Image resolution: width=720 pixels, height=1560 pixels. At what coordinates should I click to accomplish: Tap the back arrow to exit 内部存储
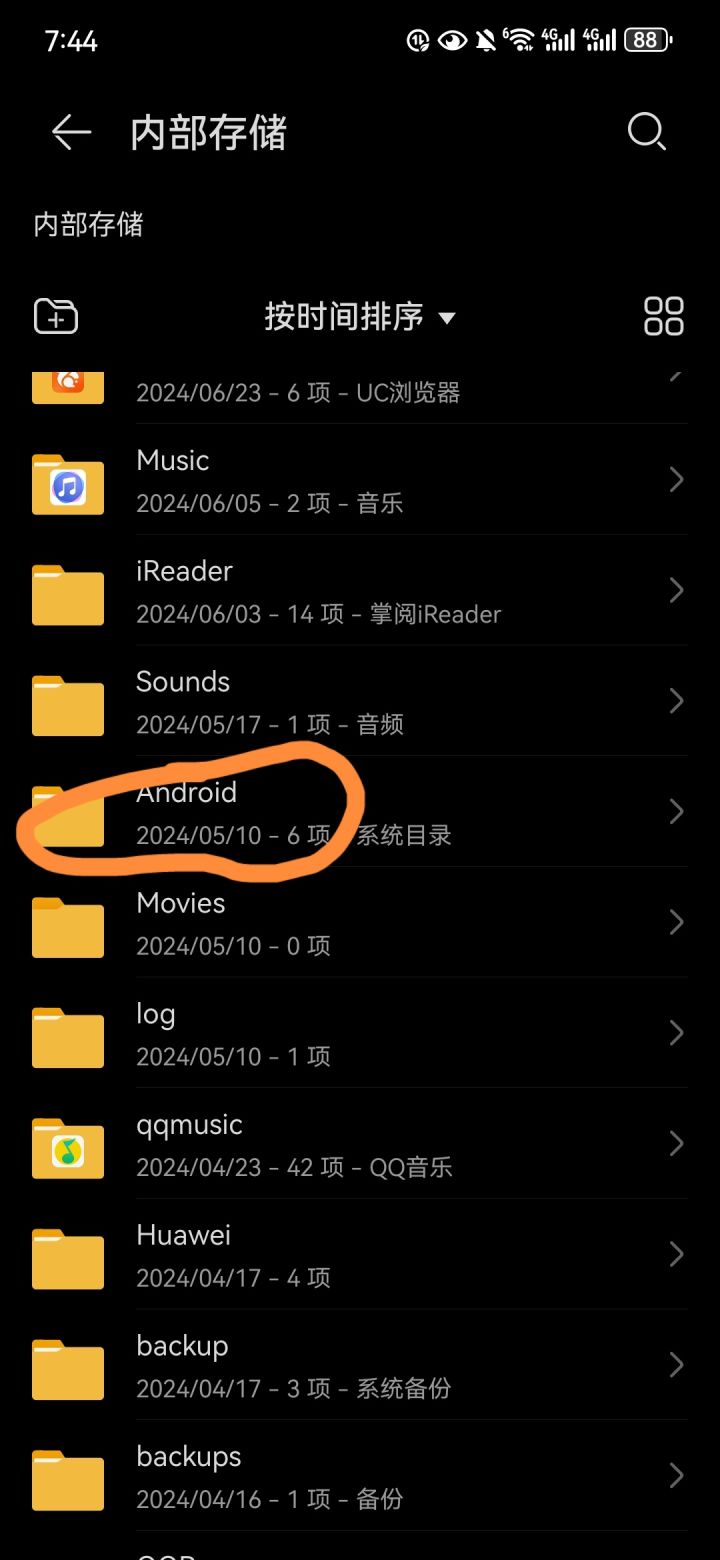click(68, 132)
